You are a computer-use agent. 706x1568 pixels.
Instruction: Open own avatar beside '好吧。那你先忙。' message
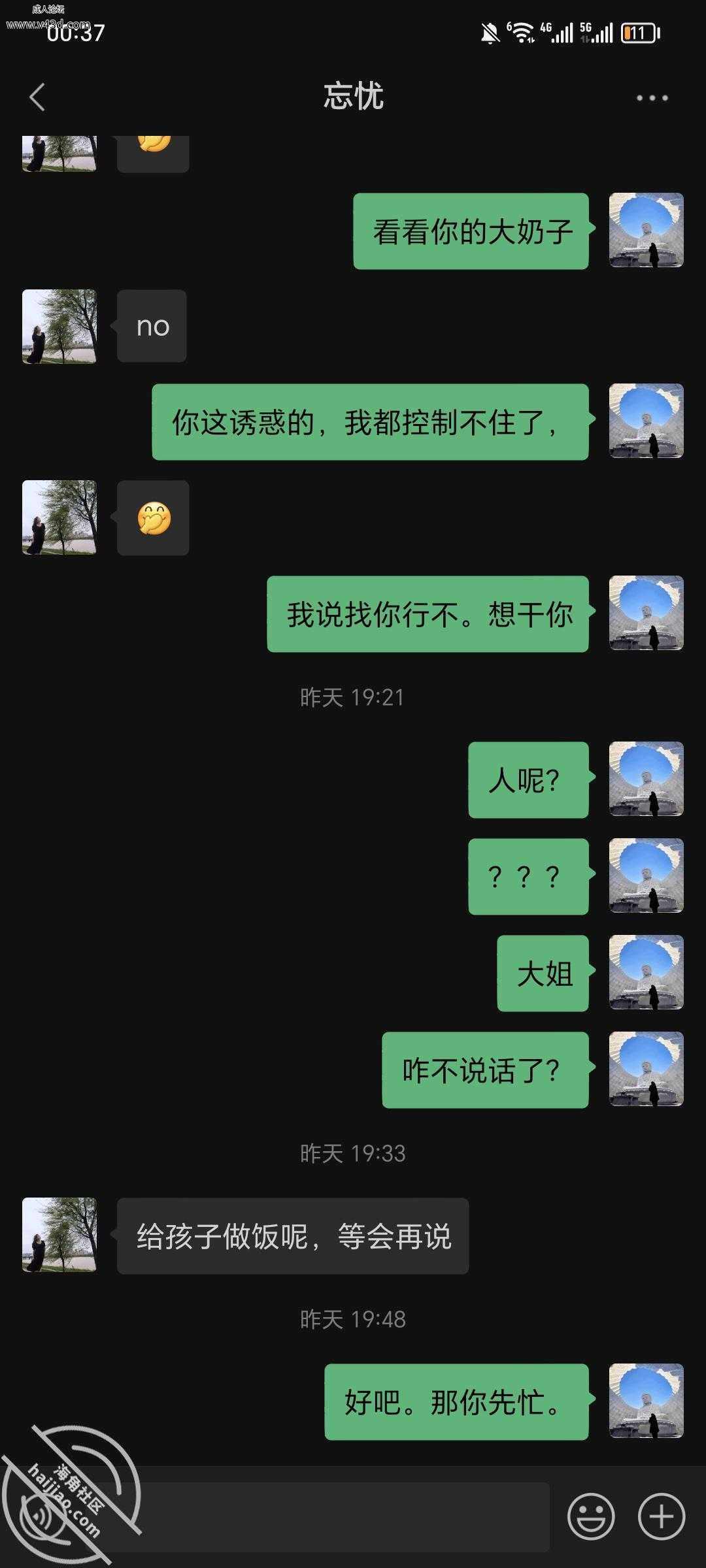(646, 1401)
